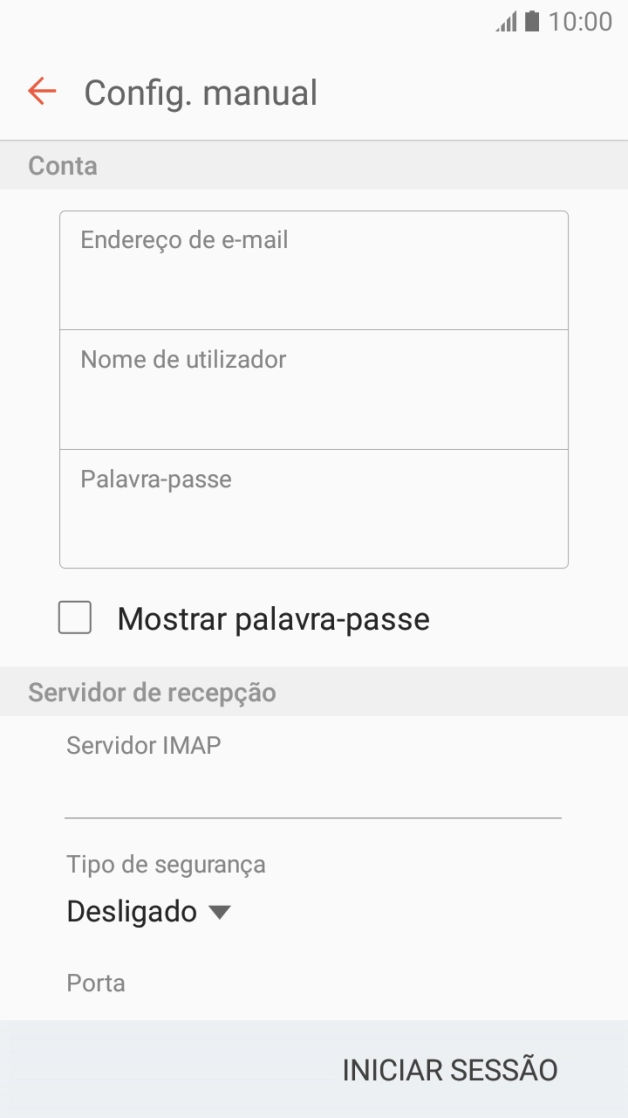The height and width of the screenshot is (1118, 628).
Task: Select the Nome de utilizador field
Action: point(314,389)
